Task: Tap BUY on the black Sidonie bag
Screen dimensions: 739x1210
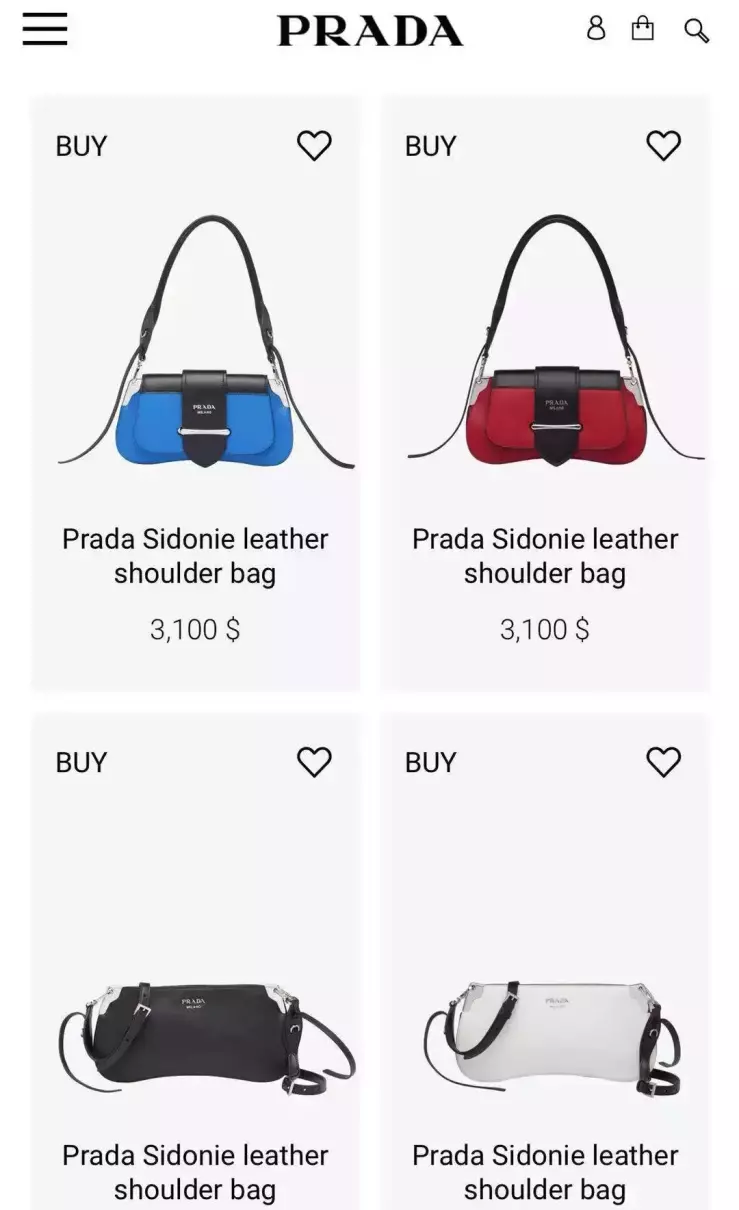Action: 81,762
